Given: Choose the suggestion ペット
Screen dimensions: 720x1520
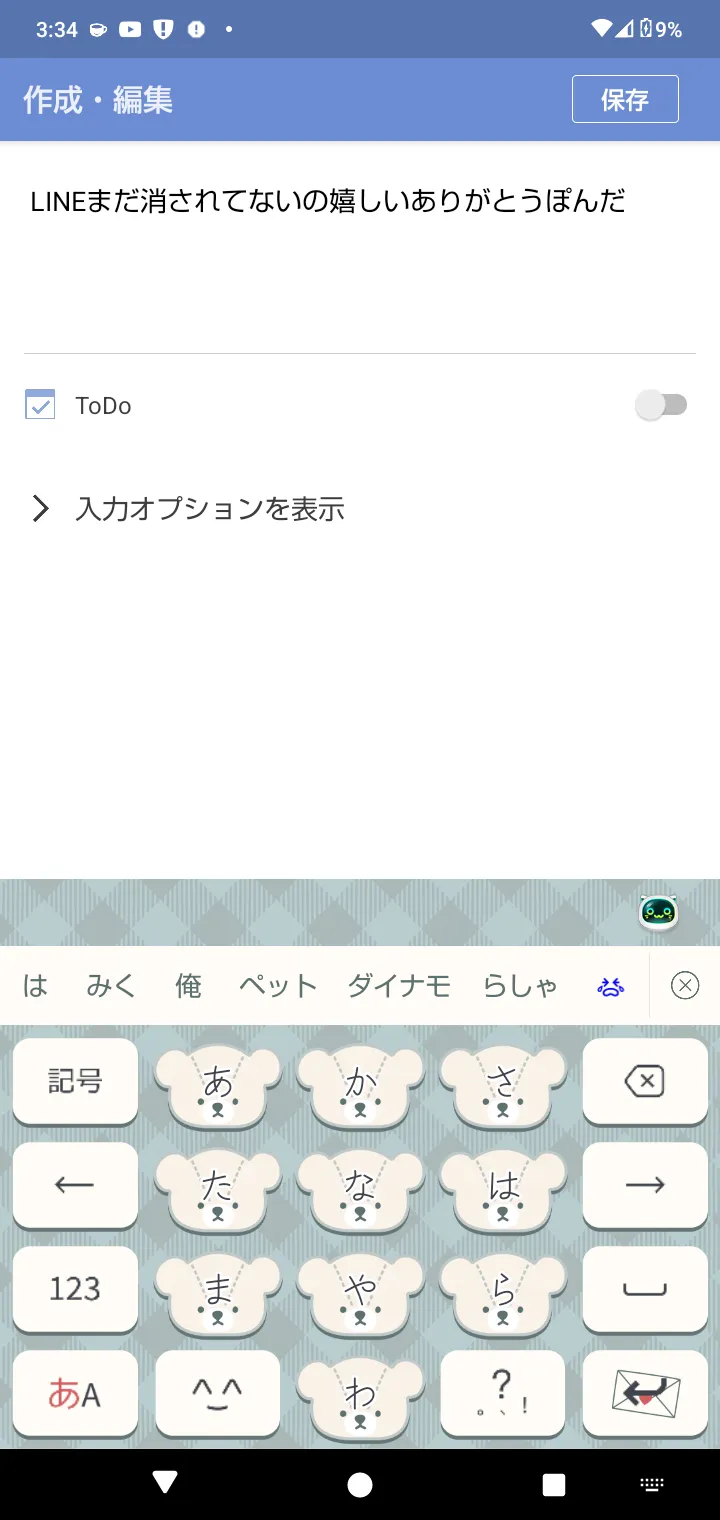Looking at the screenshot, I should (x=277, y=986).
